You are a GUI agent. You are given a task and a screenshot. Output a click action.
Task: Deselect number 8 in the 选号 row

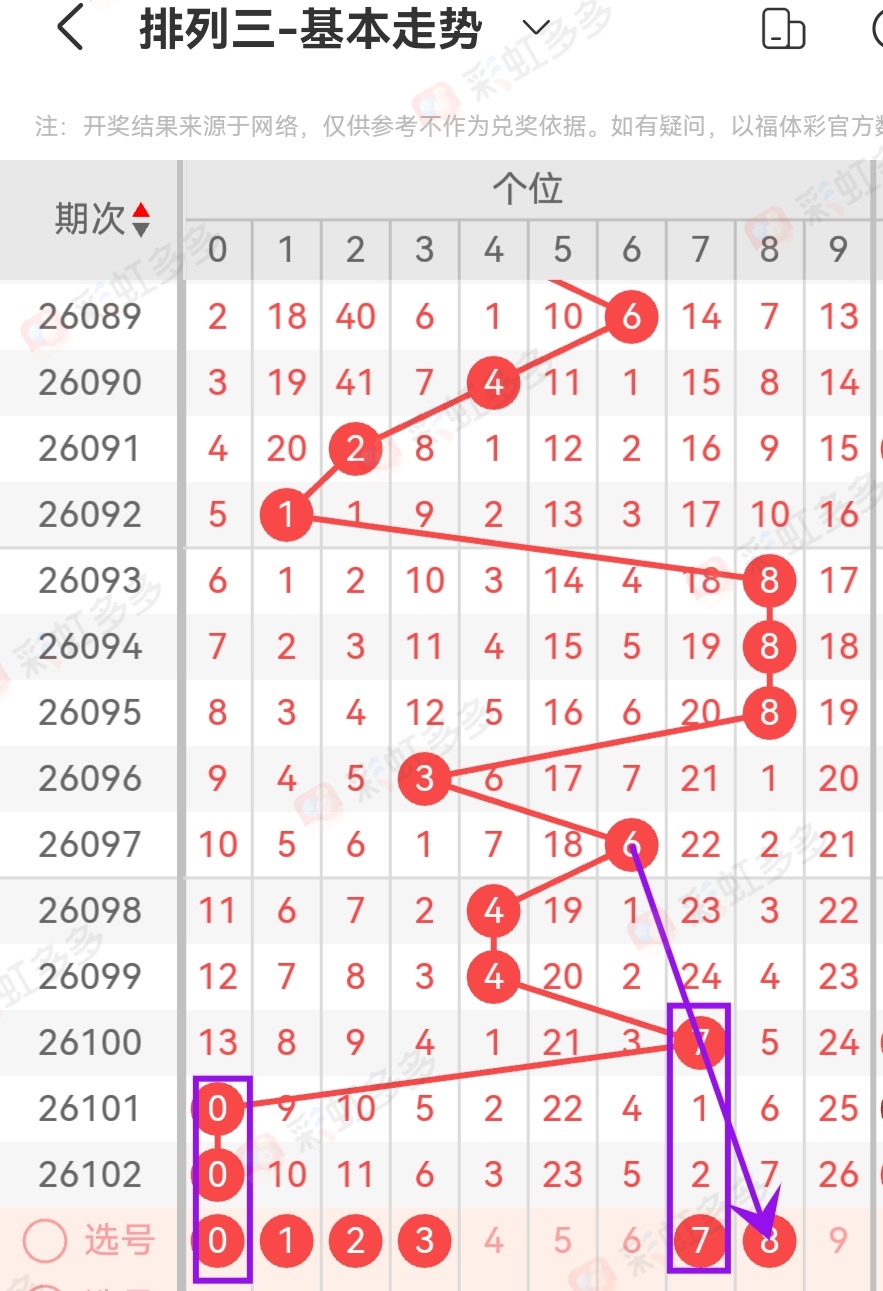(769, 1241)
